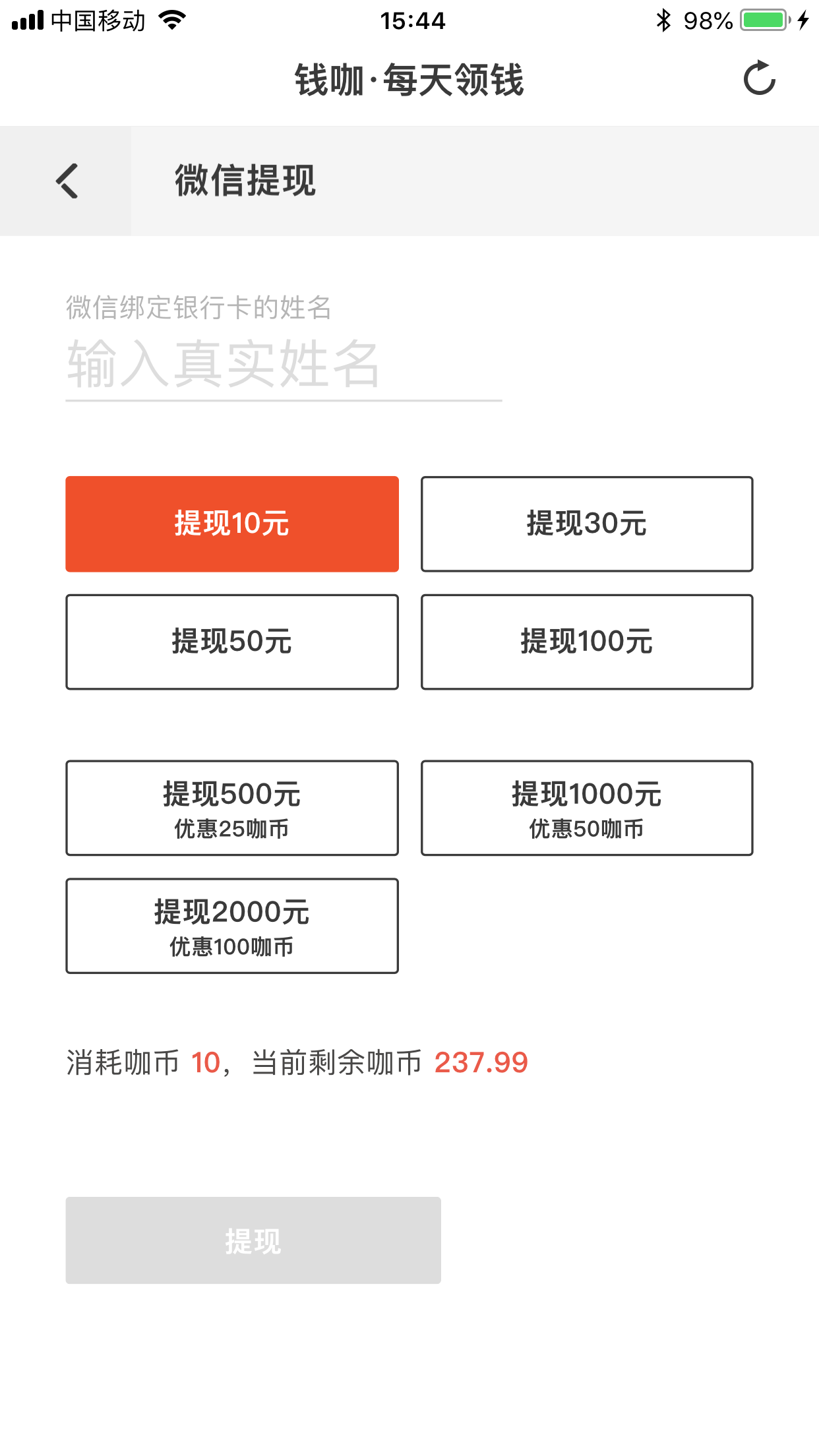
Task: Tap the Wi-Fi icon in status bar
Action: tap(173, 20)
